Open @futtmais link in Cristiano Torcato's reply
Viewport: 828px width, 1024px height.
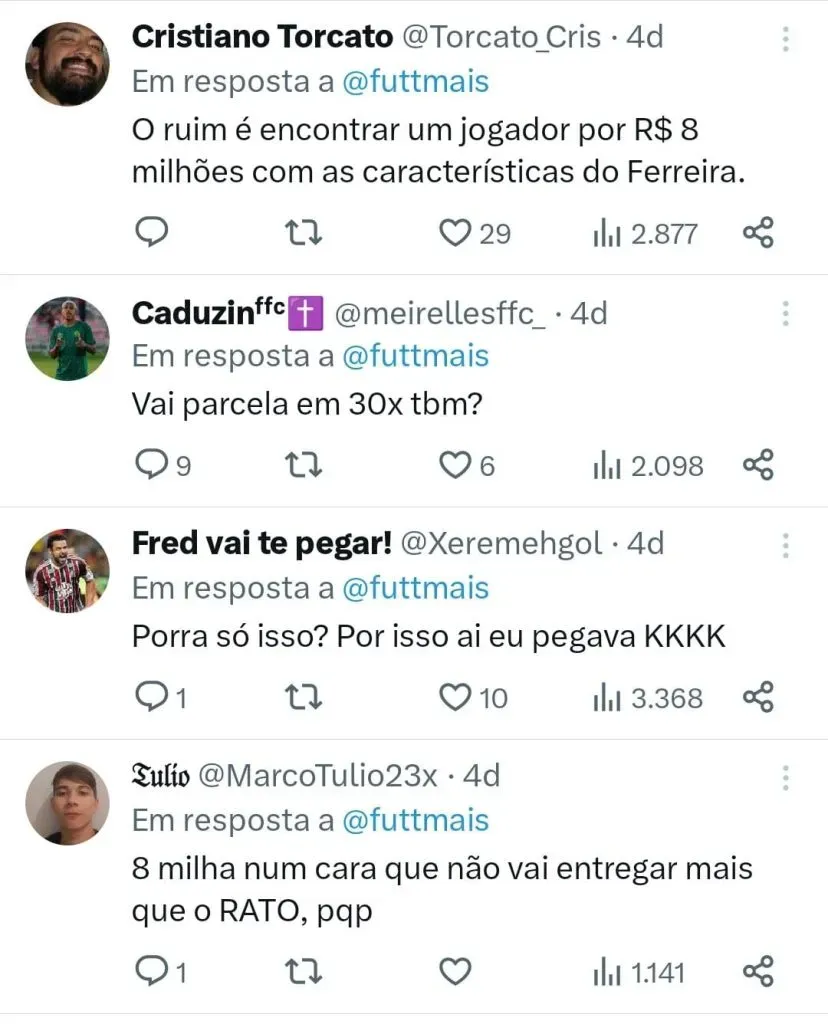pos(415,82)
